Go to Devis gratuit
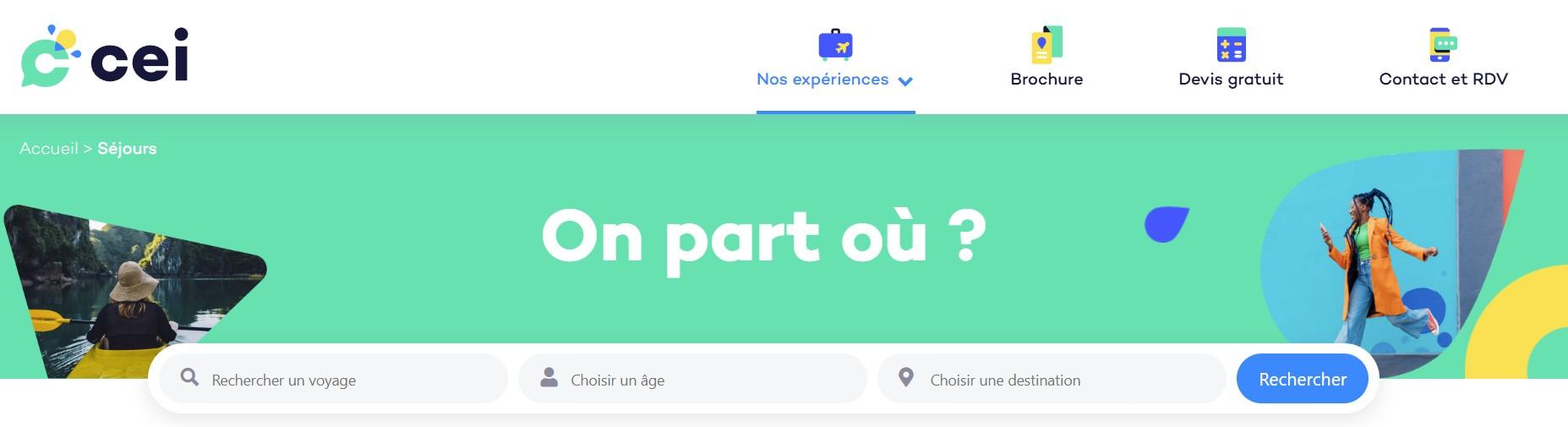The width and height of the screenshot is (1568, 427). click(1230, 59)
